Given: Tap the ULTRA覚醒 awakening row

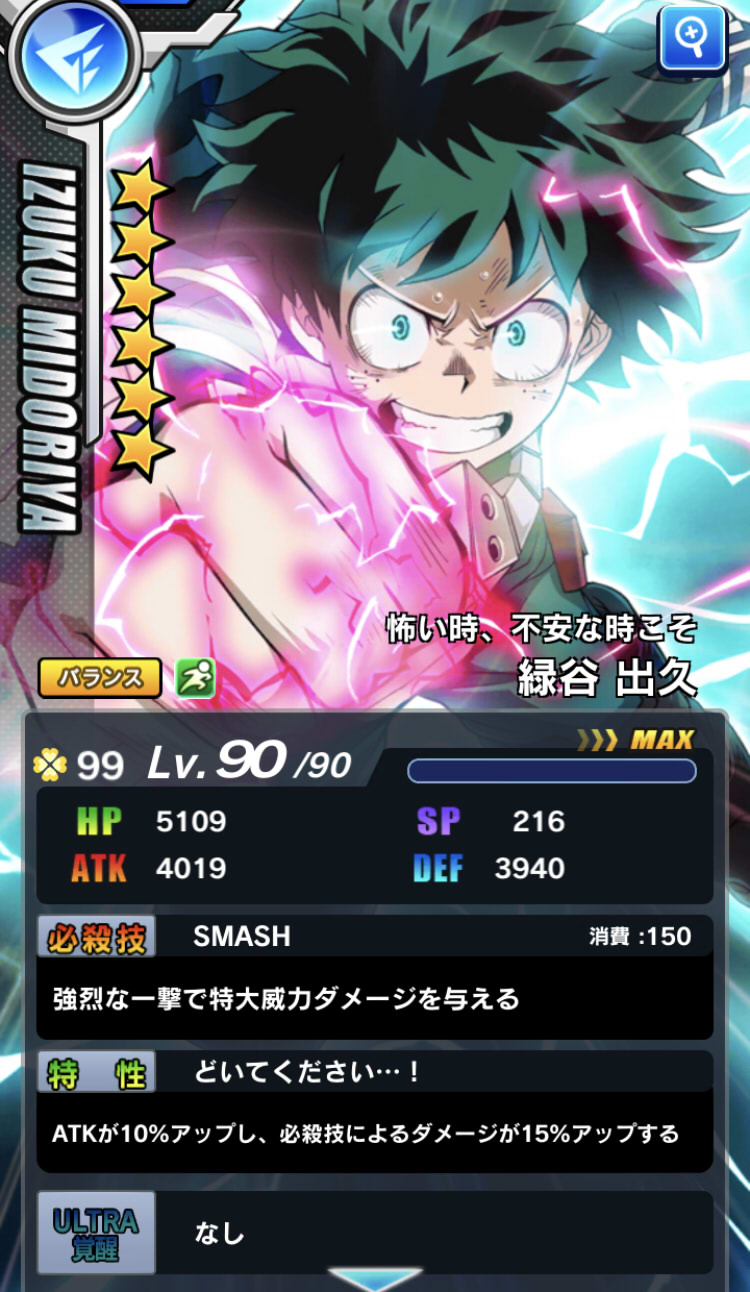Looking at the screenshot, I should (x=374, y=1232).
